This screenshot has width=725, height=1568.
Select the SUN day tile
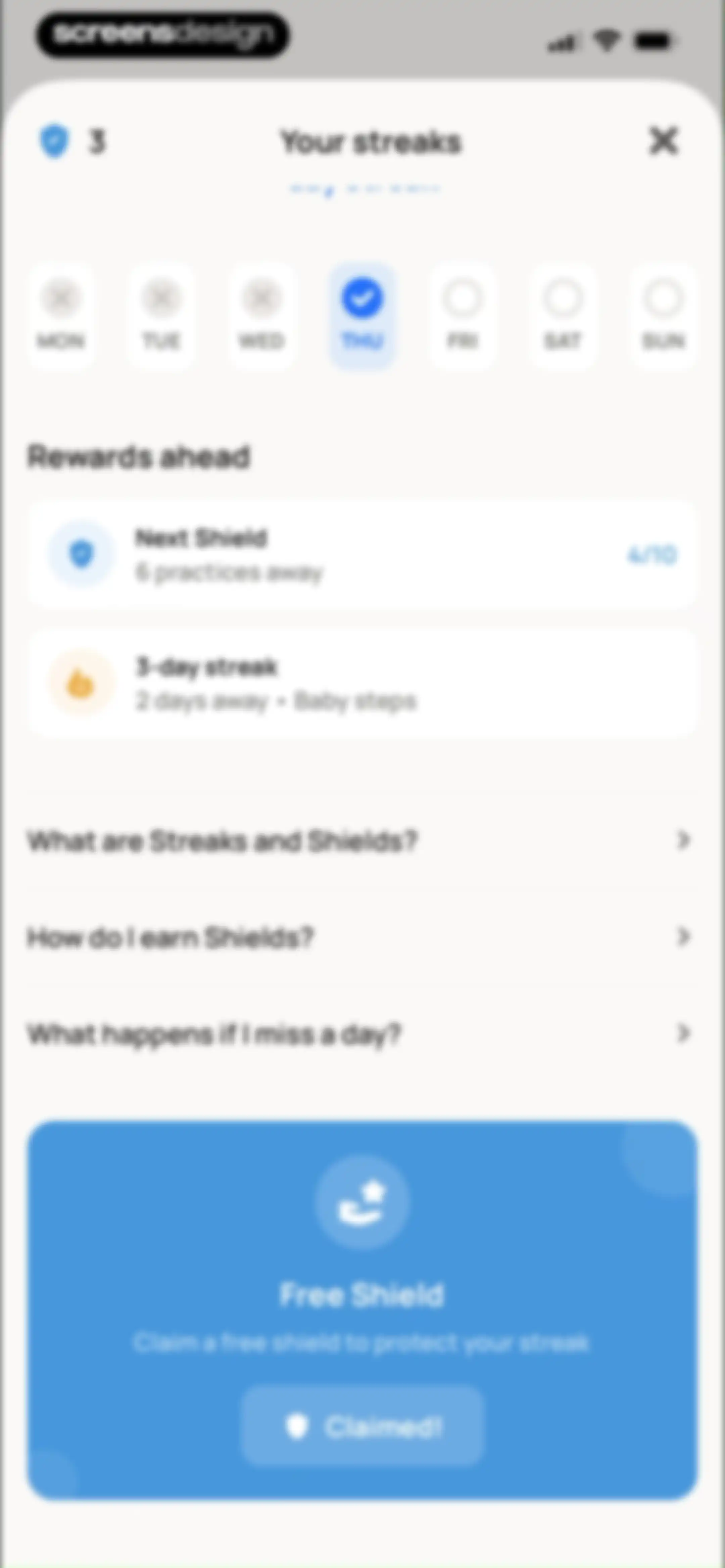coord(663,316)
